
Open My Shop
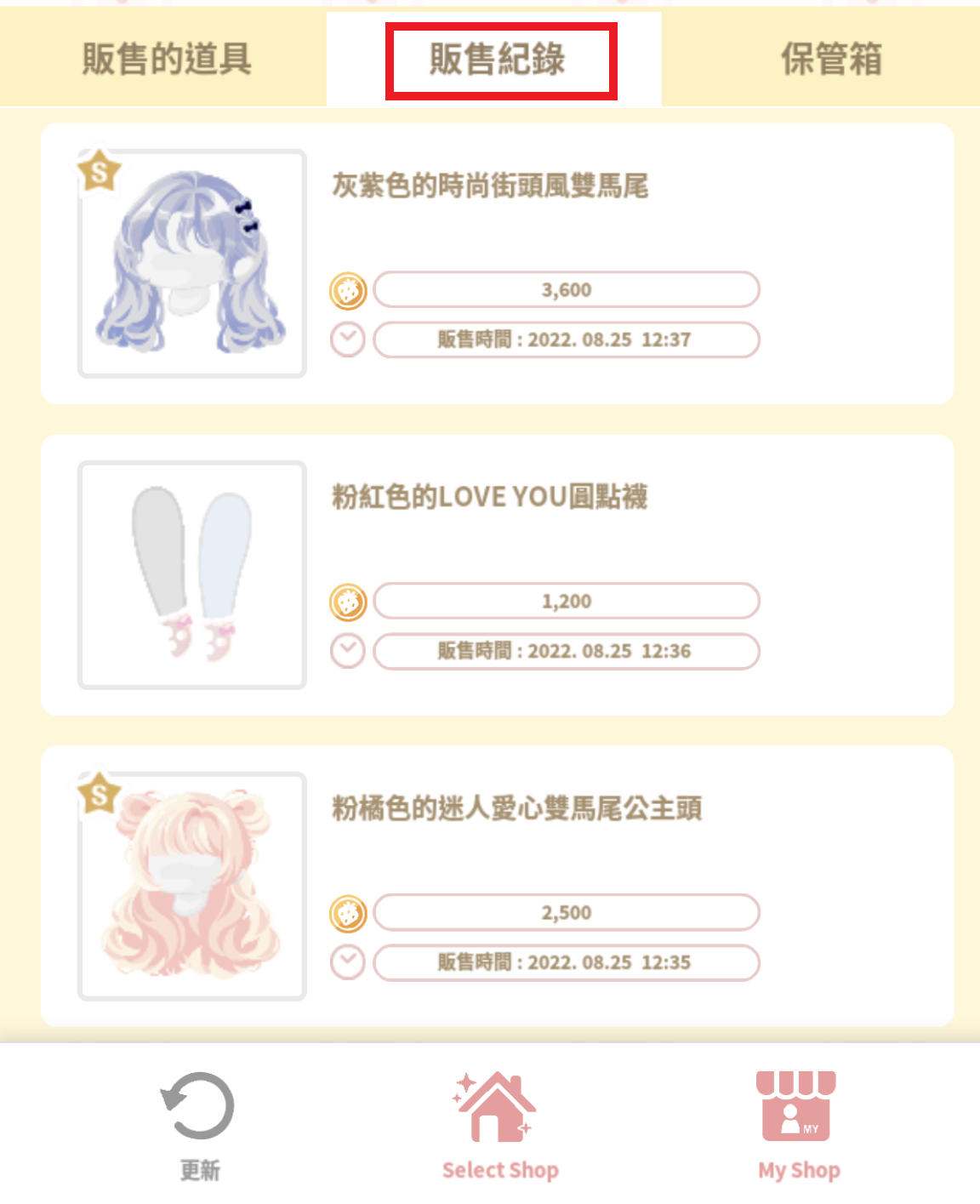tap(798, 1125)
